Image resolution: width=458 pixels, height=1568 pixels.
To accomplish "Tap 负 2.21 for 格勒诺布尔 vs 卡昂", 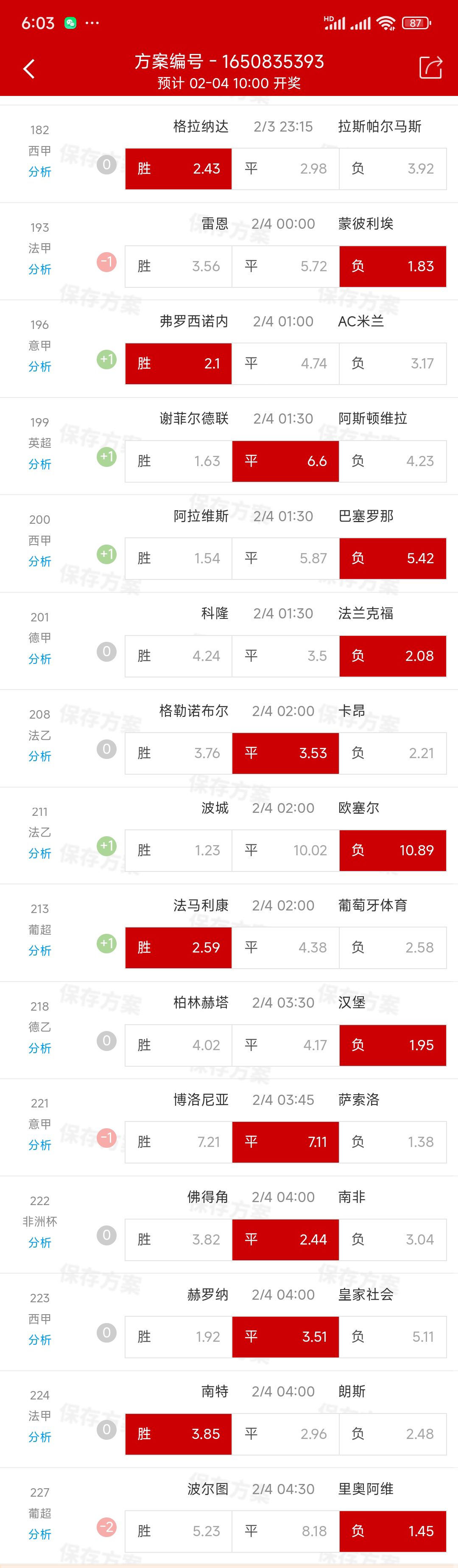I will (x=392, y=753).
